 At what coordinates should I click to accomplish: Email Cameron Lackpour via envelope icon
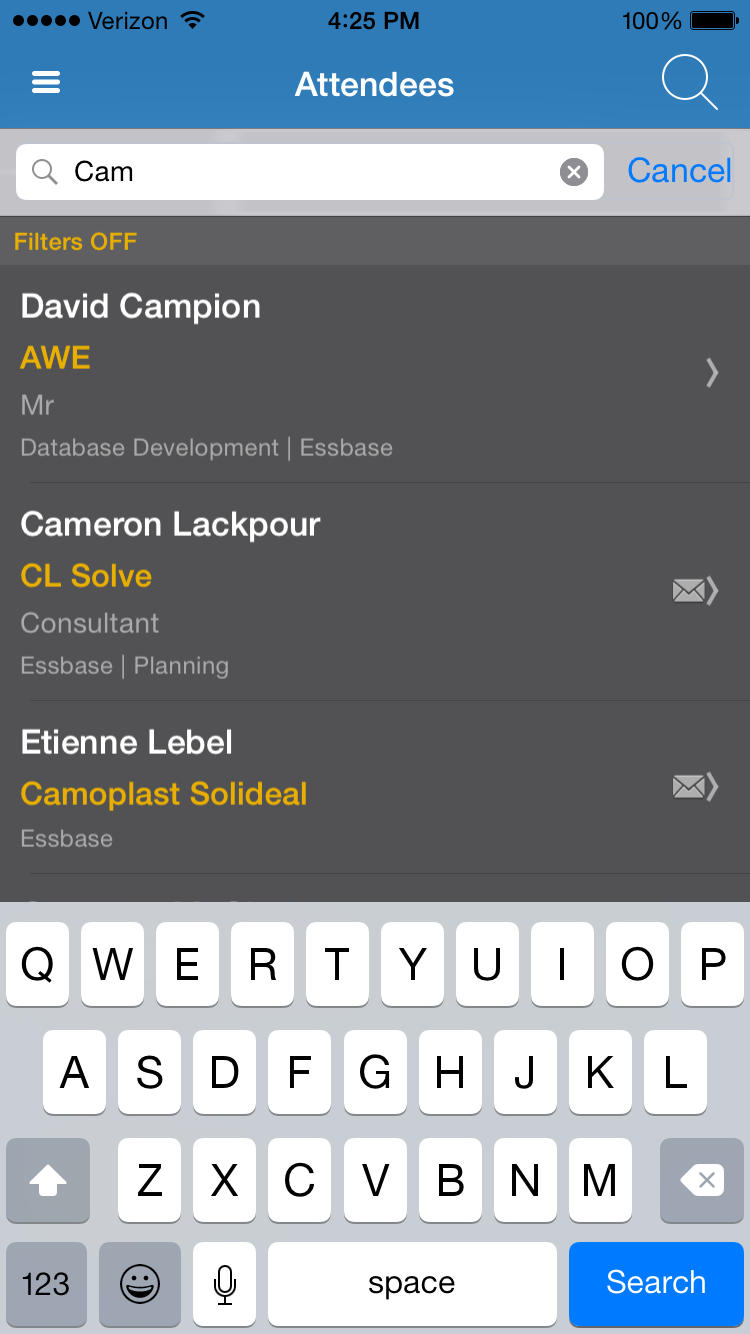(x=688, y=592)
